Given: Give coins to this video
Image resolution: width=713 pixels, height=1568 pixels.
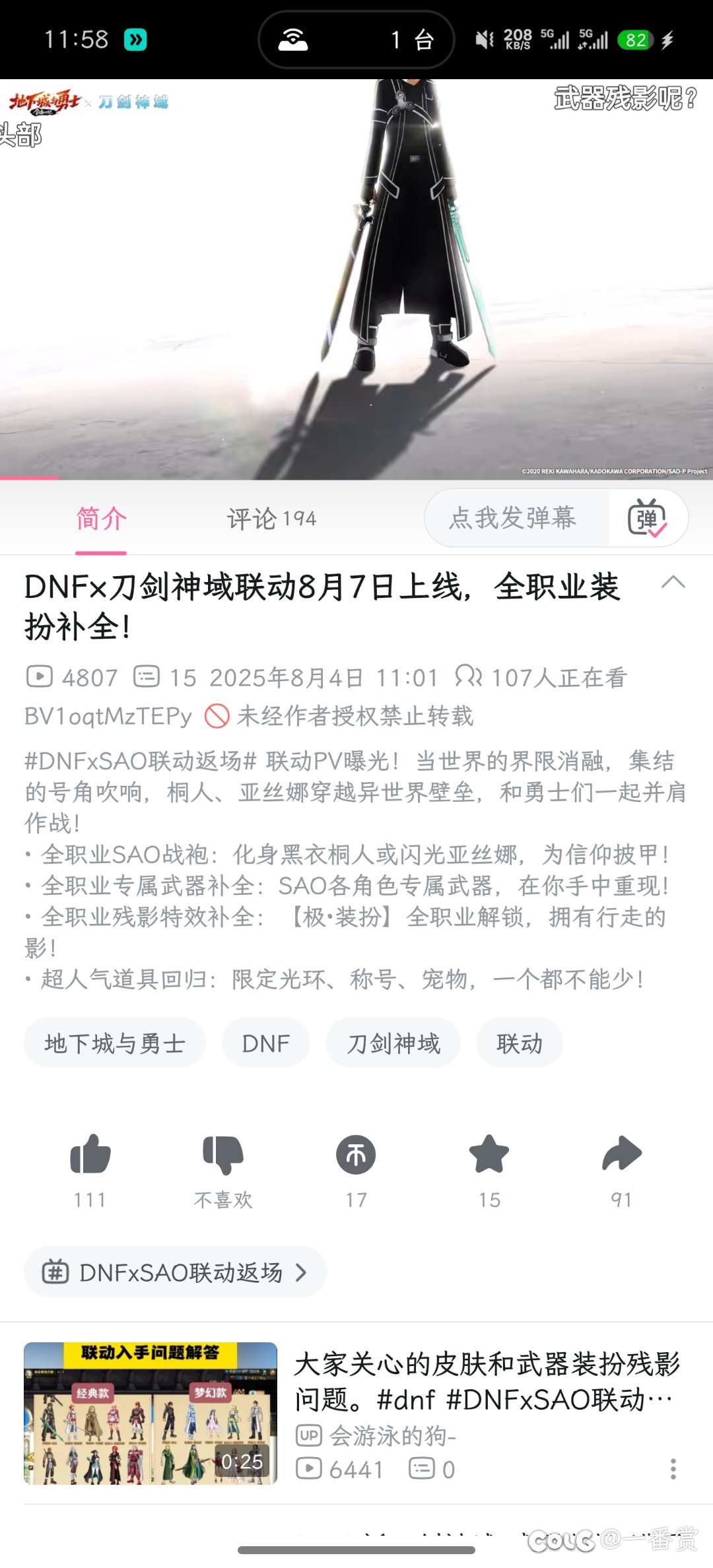Looking at the screenshot, I should point(356,1154).
